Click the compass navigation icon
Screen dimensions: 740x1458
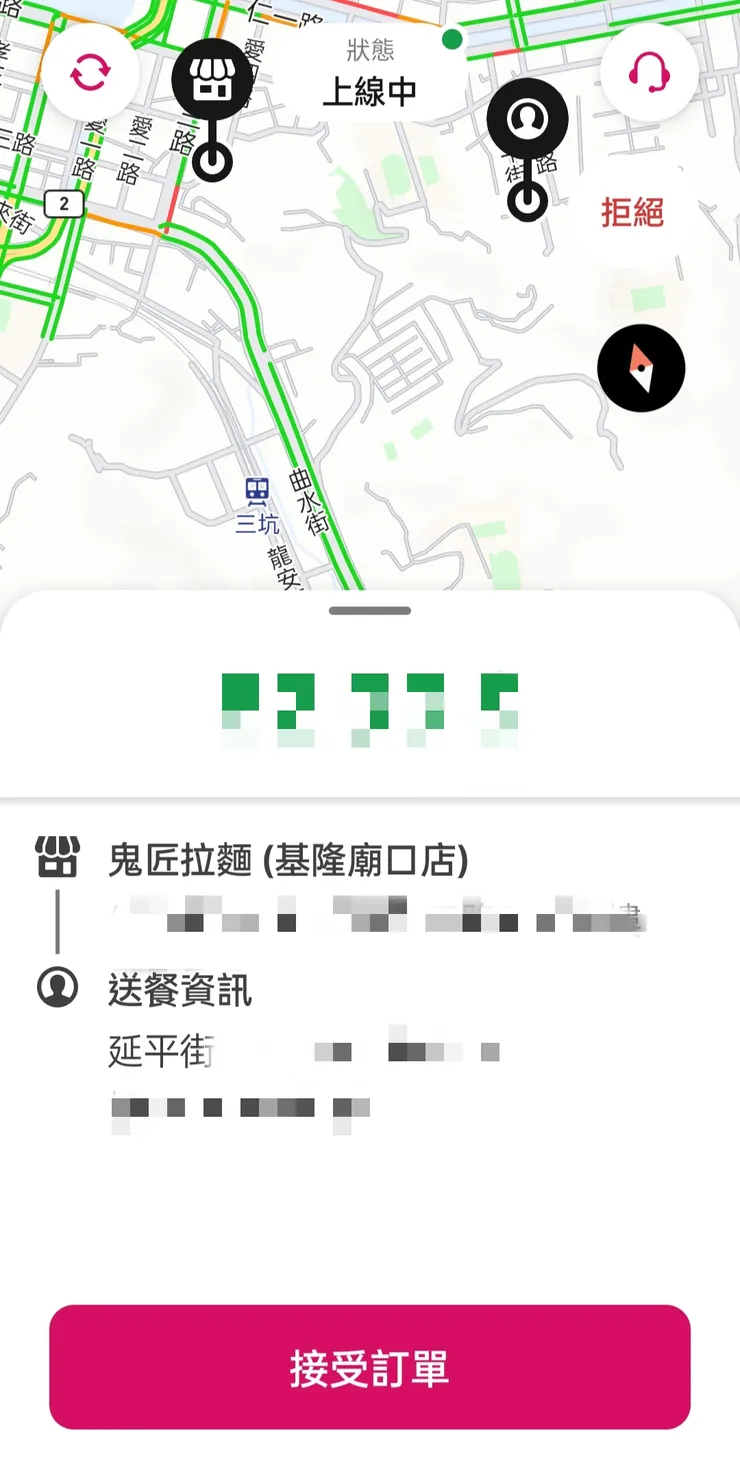[641, 368]
